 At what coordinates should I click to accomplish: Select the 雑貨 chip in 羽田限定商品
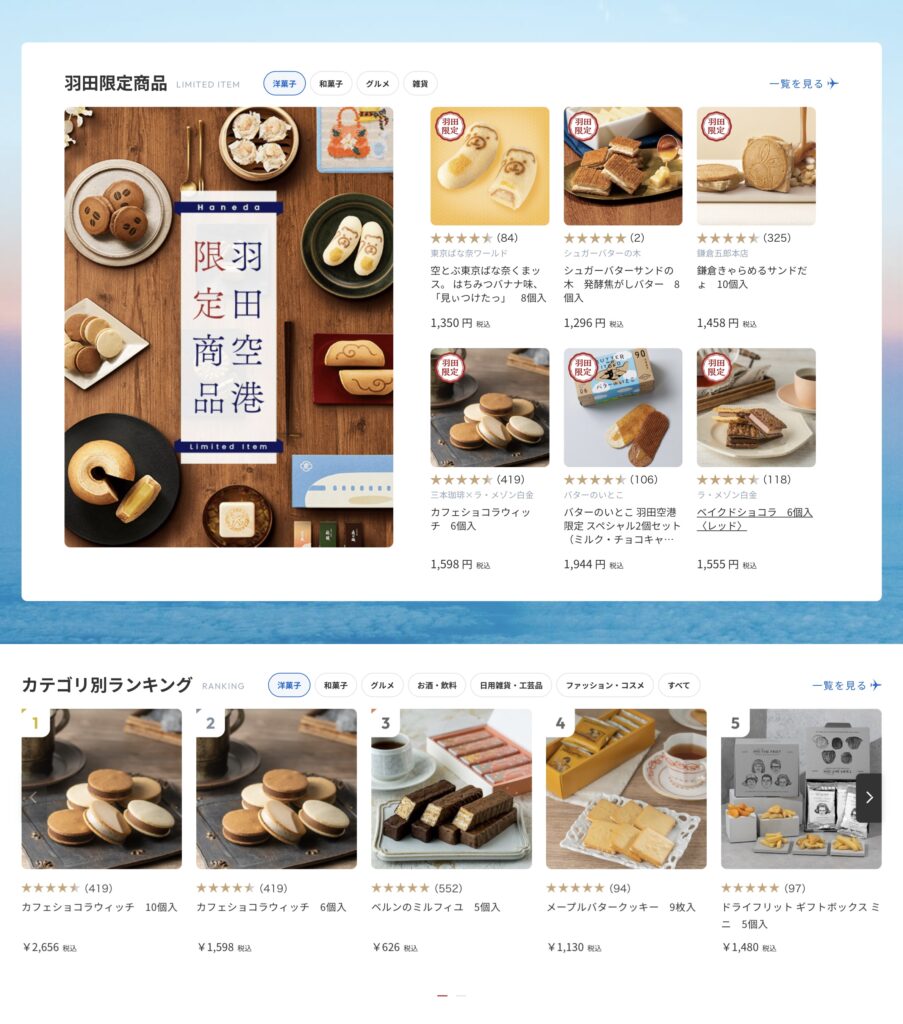coord(420,84)
